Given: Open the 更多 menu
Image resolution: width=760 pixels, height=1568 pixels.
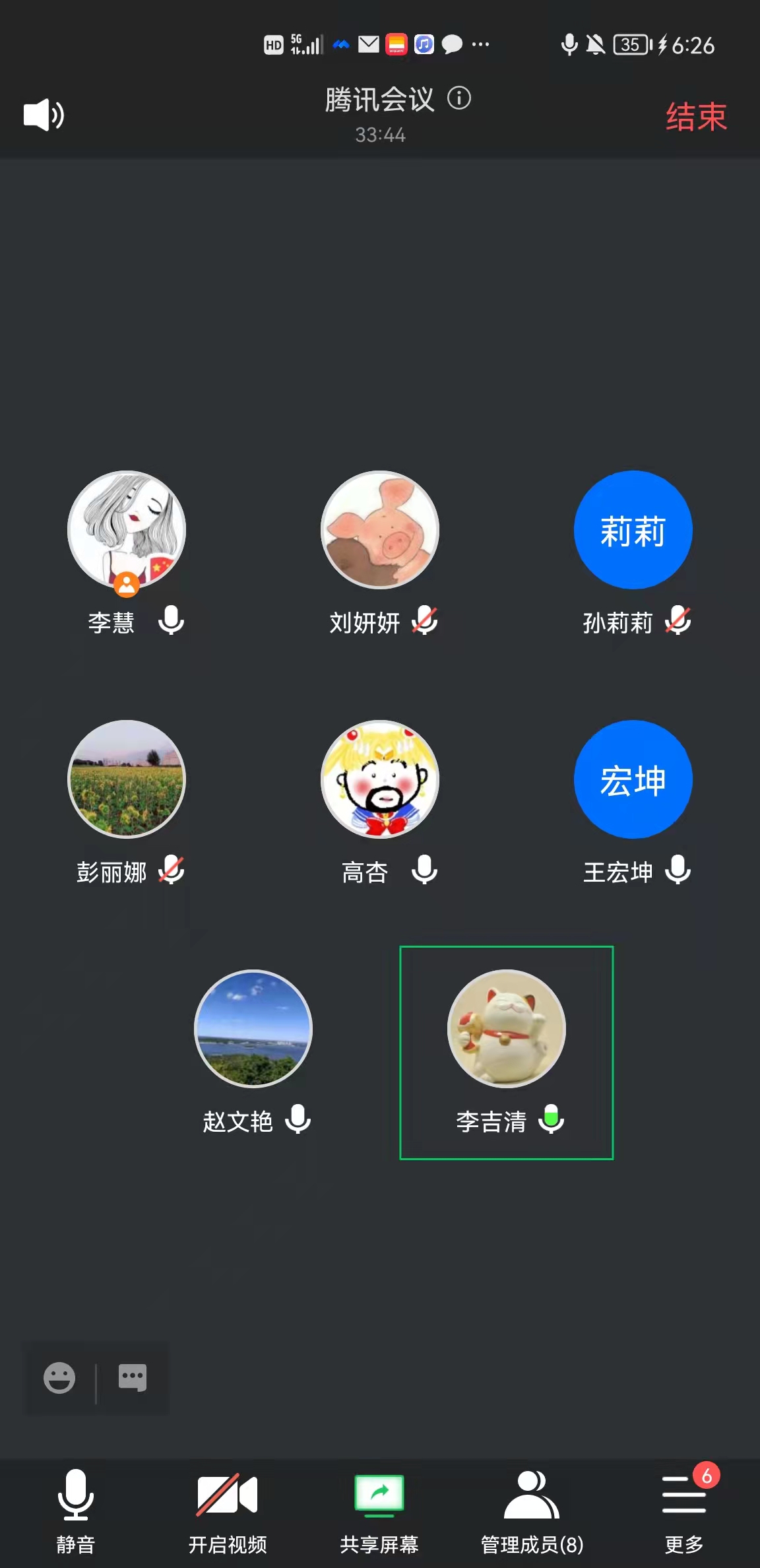Looking at the screenshot, I should click(684, 1511).
